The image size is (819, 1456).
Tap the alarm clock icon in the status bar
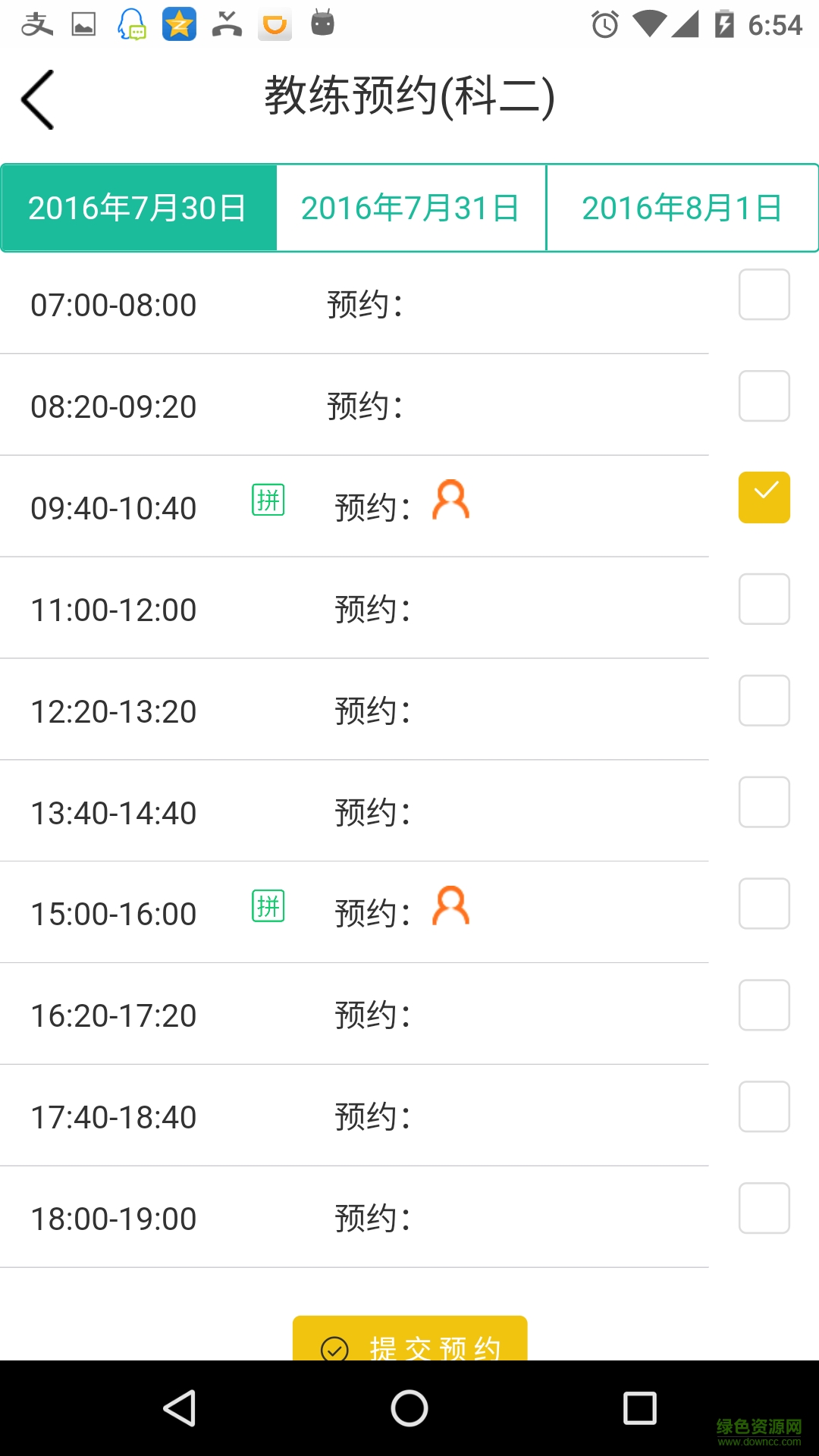604,24
